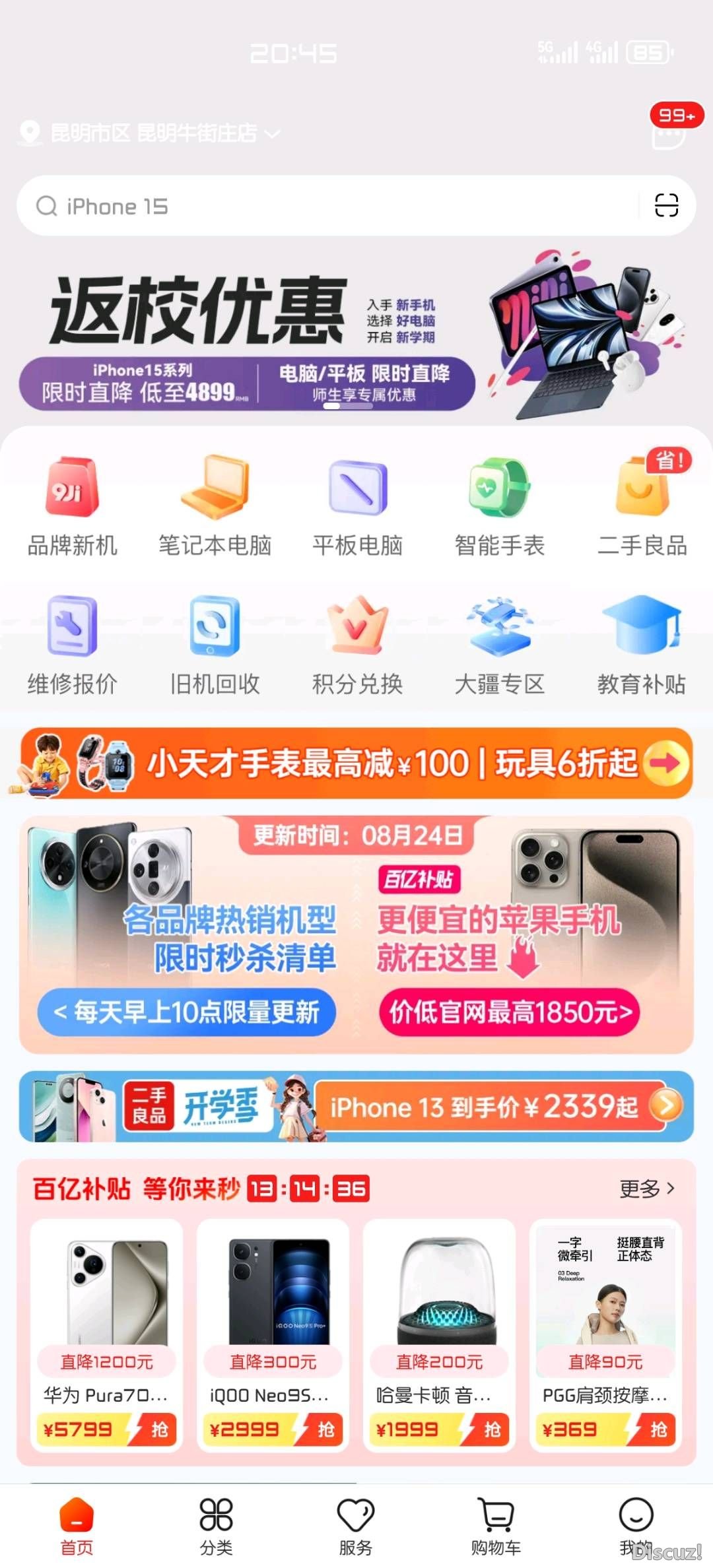
Task: Tap the 小天才手表 discount banner
Action: (356, 763)
